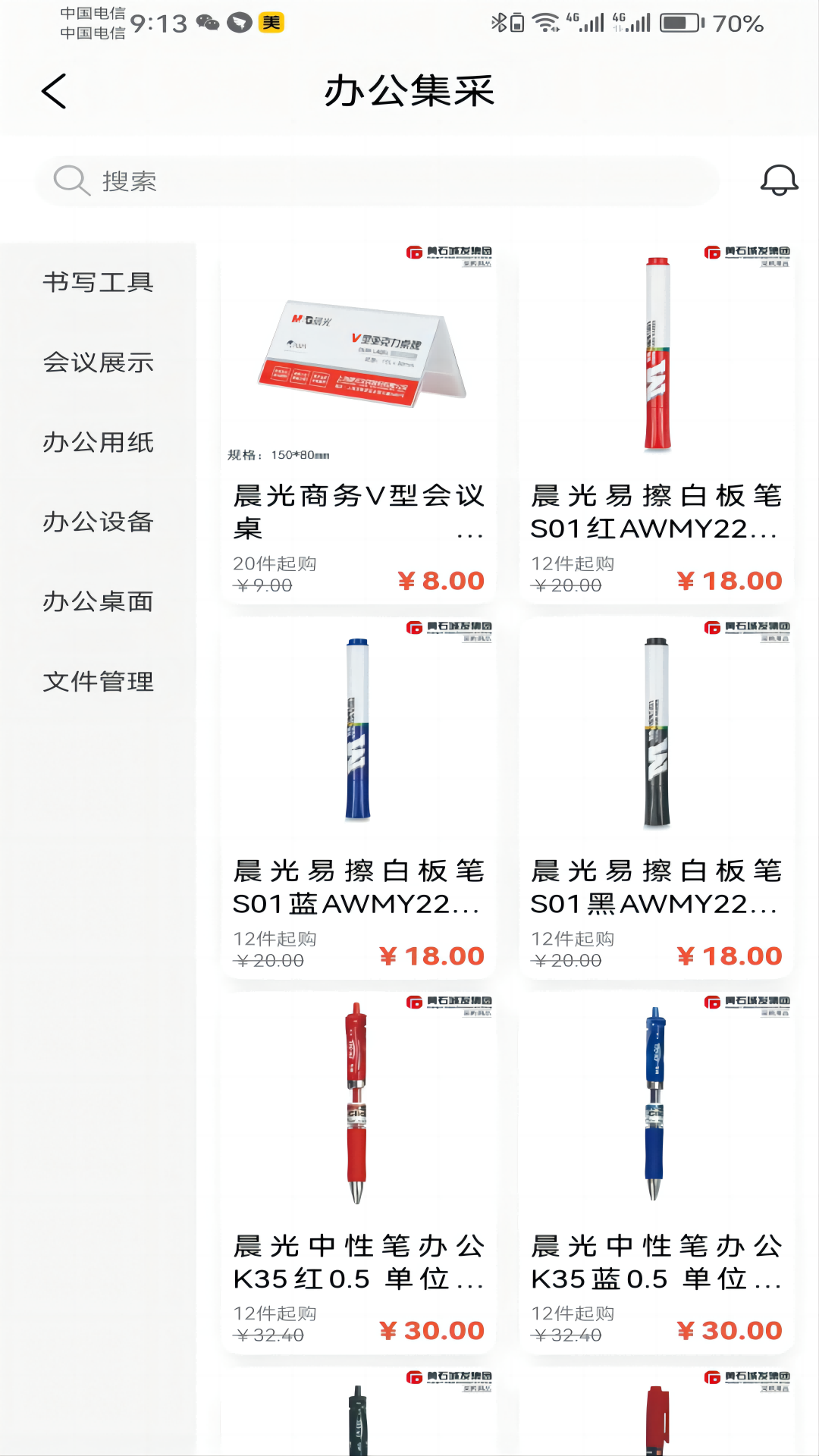View the red S01 whiteboard marker
Image resolution: width=819 pixels, height=1456 pixels.
[657, 423]
